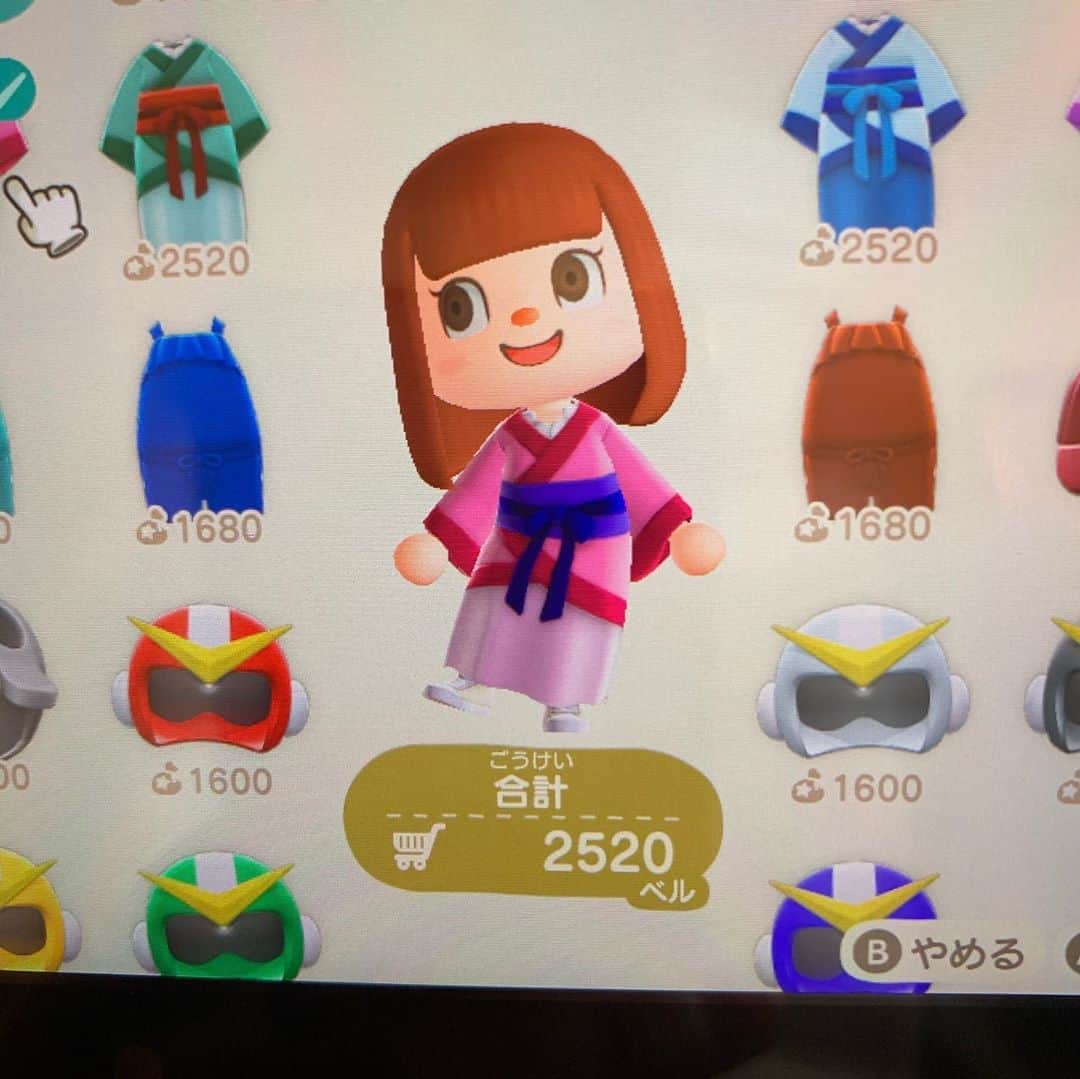Select the teal robe priced 2520
1080x1079 pixels.
(x=185, y=140)
